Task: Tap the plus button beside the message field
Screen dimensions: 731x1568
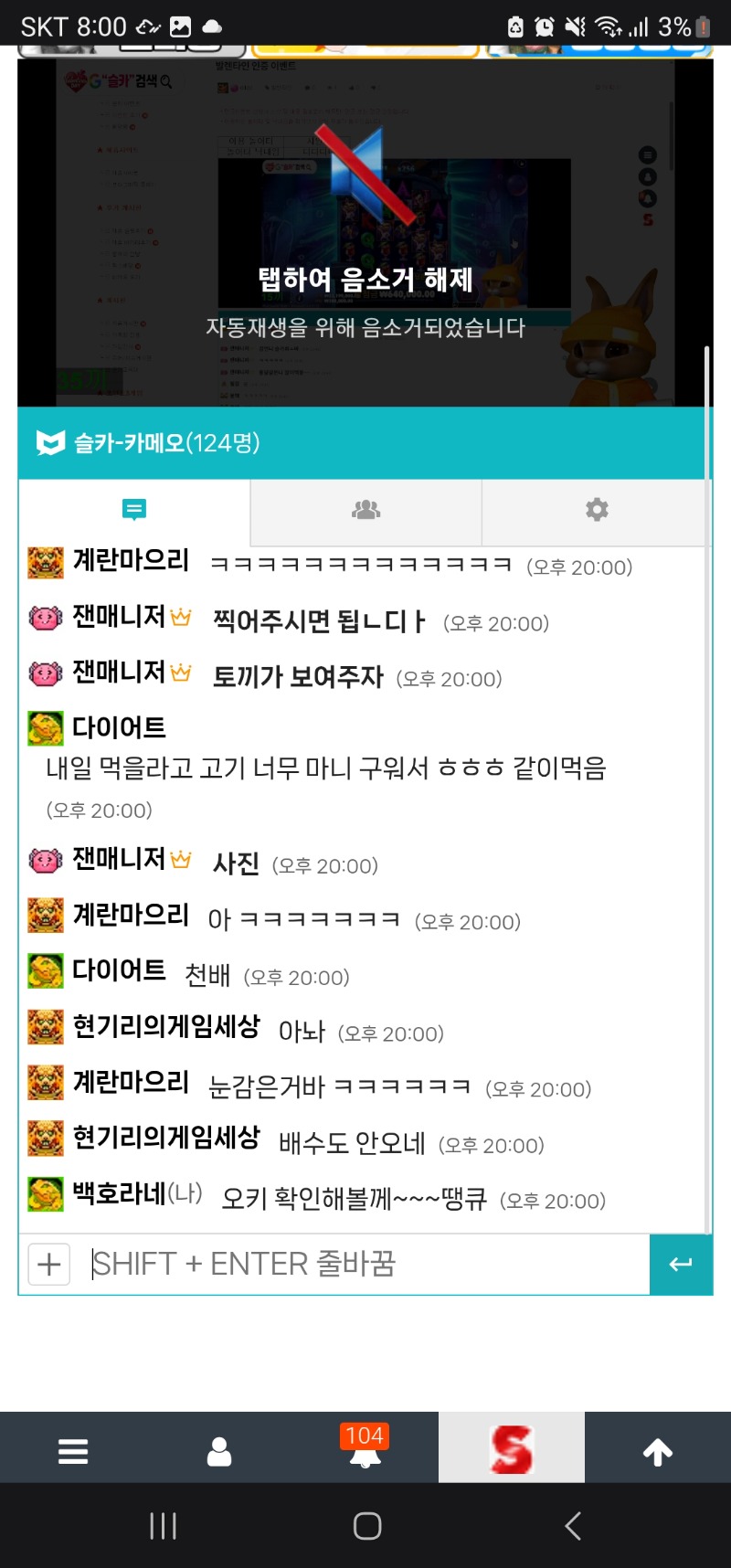Action: click(49, 1265)
